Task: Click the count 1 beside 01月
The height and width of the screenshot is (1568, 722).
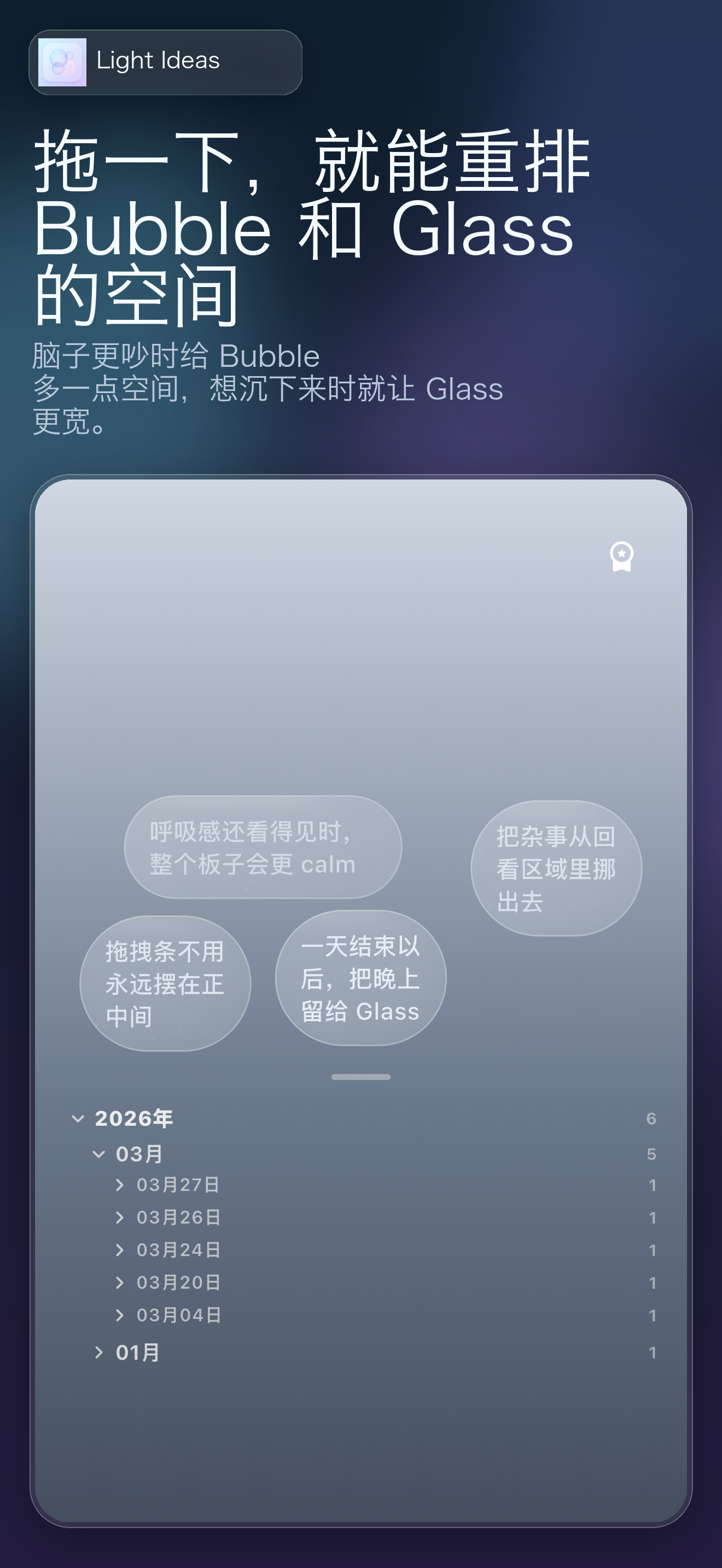Action: pyautogui.click(x=651, y=1354)
